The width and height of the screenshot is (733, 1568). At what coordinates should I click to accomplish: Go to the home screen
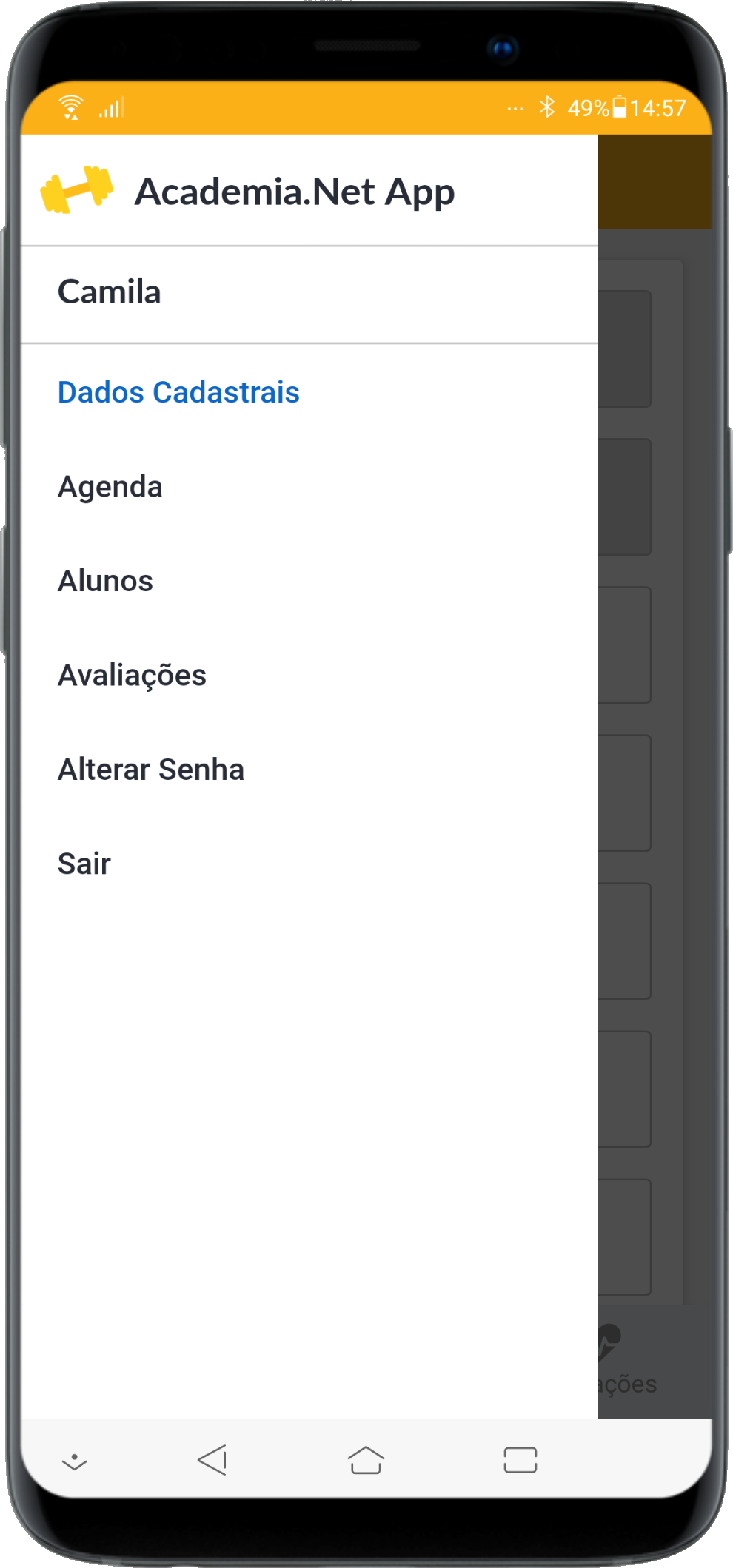(x=366, y=1460)
